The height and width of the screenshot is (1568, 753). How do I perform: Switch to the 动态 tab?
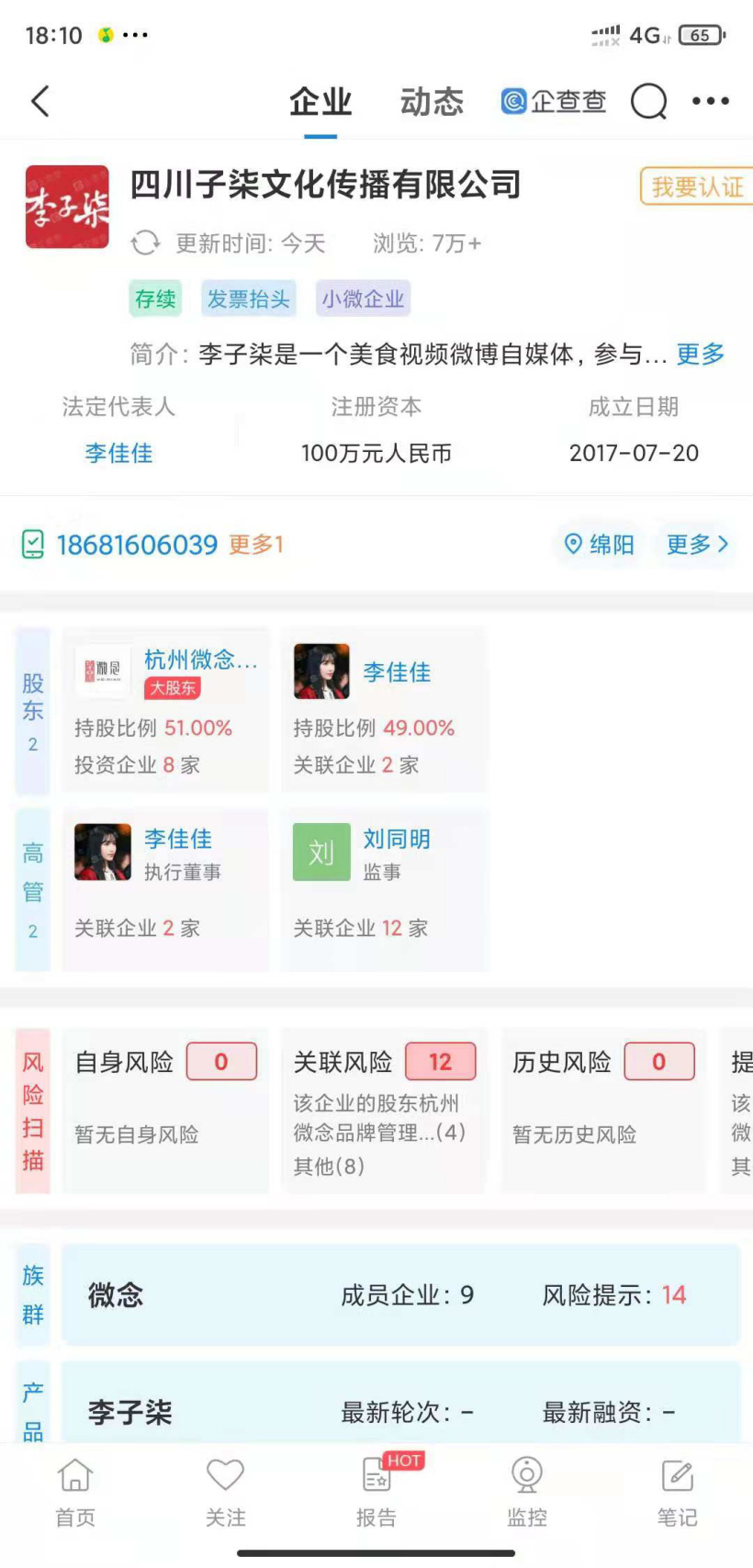430,103
